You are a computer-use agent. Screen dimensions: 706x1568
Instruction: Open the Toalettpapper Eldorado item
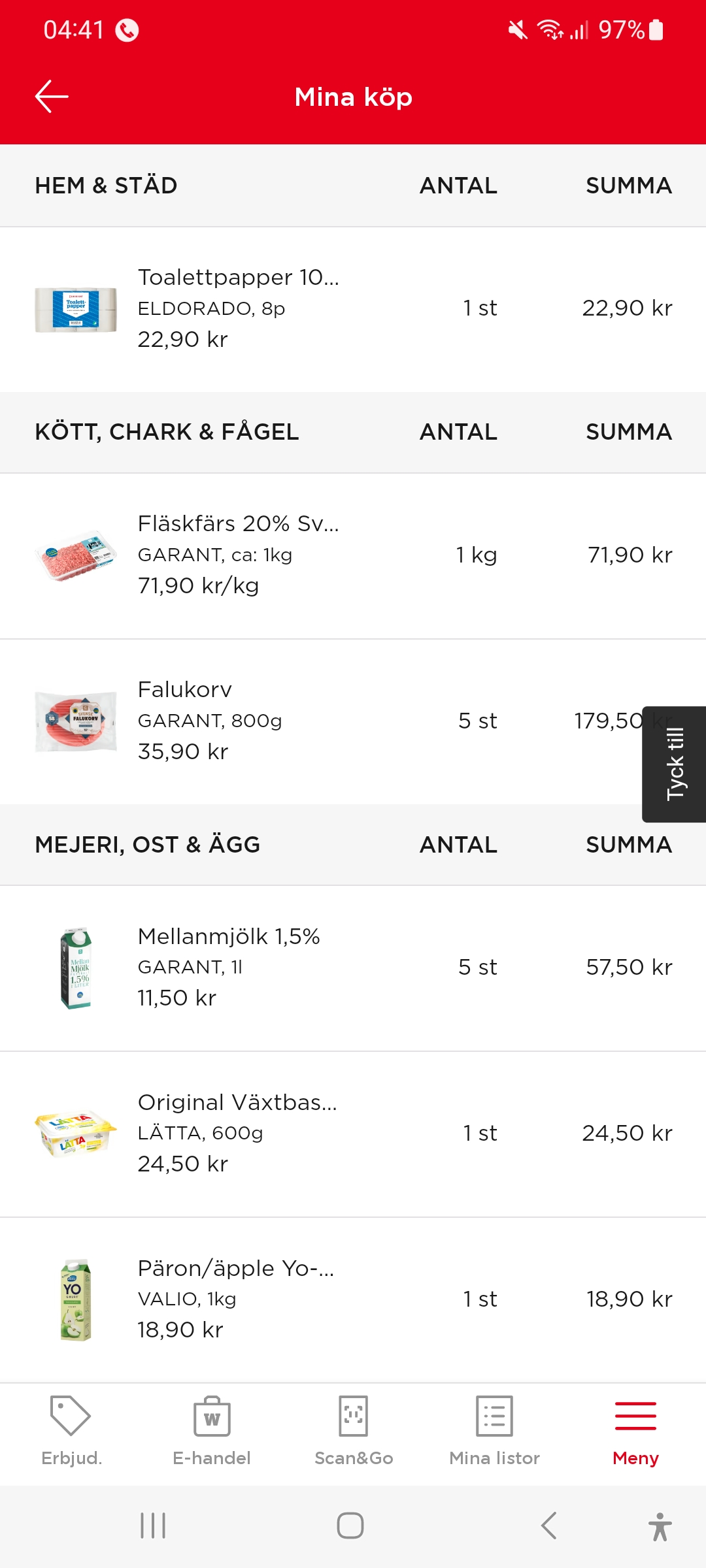tap(238, 308)
